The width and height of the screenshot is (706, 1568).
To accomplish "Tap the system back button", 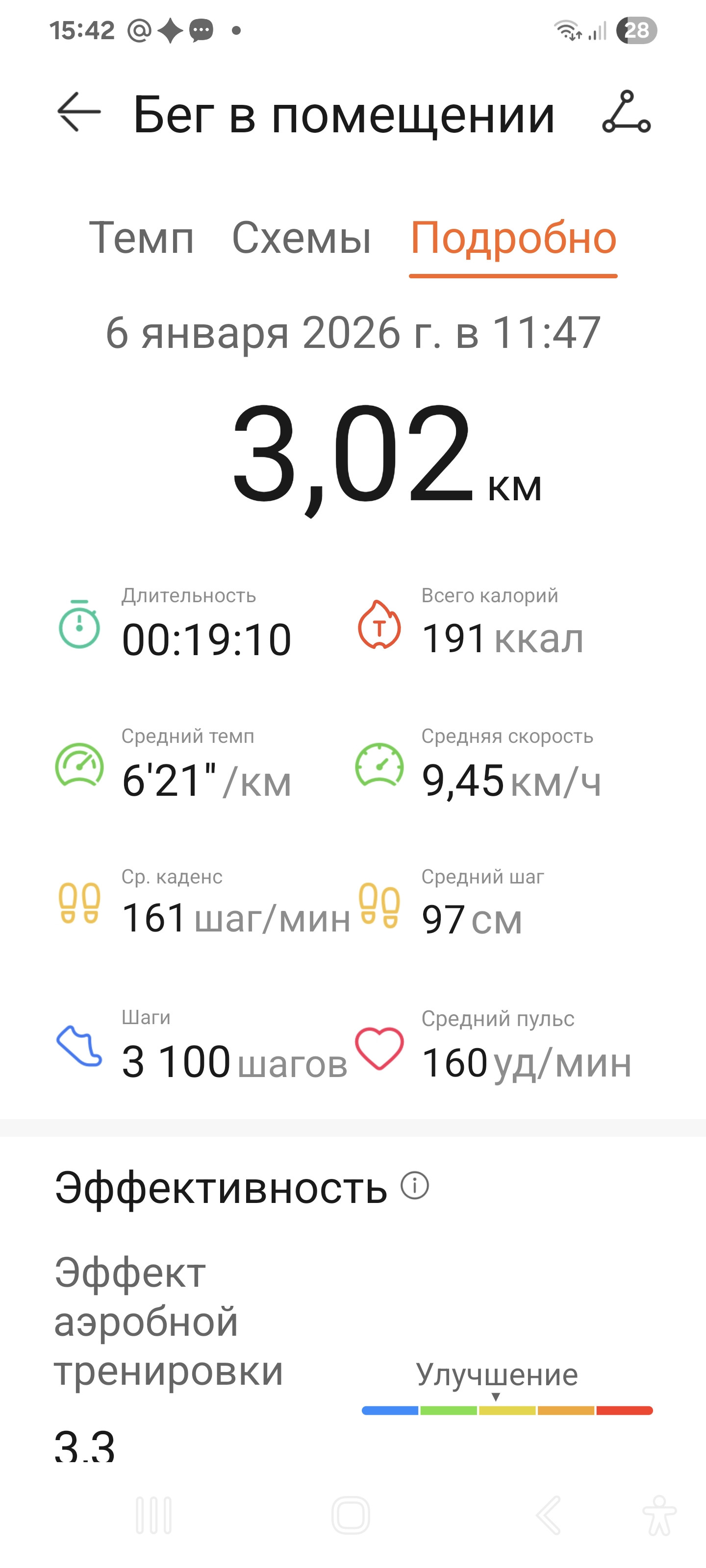I will (548, 1515).
